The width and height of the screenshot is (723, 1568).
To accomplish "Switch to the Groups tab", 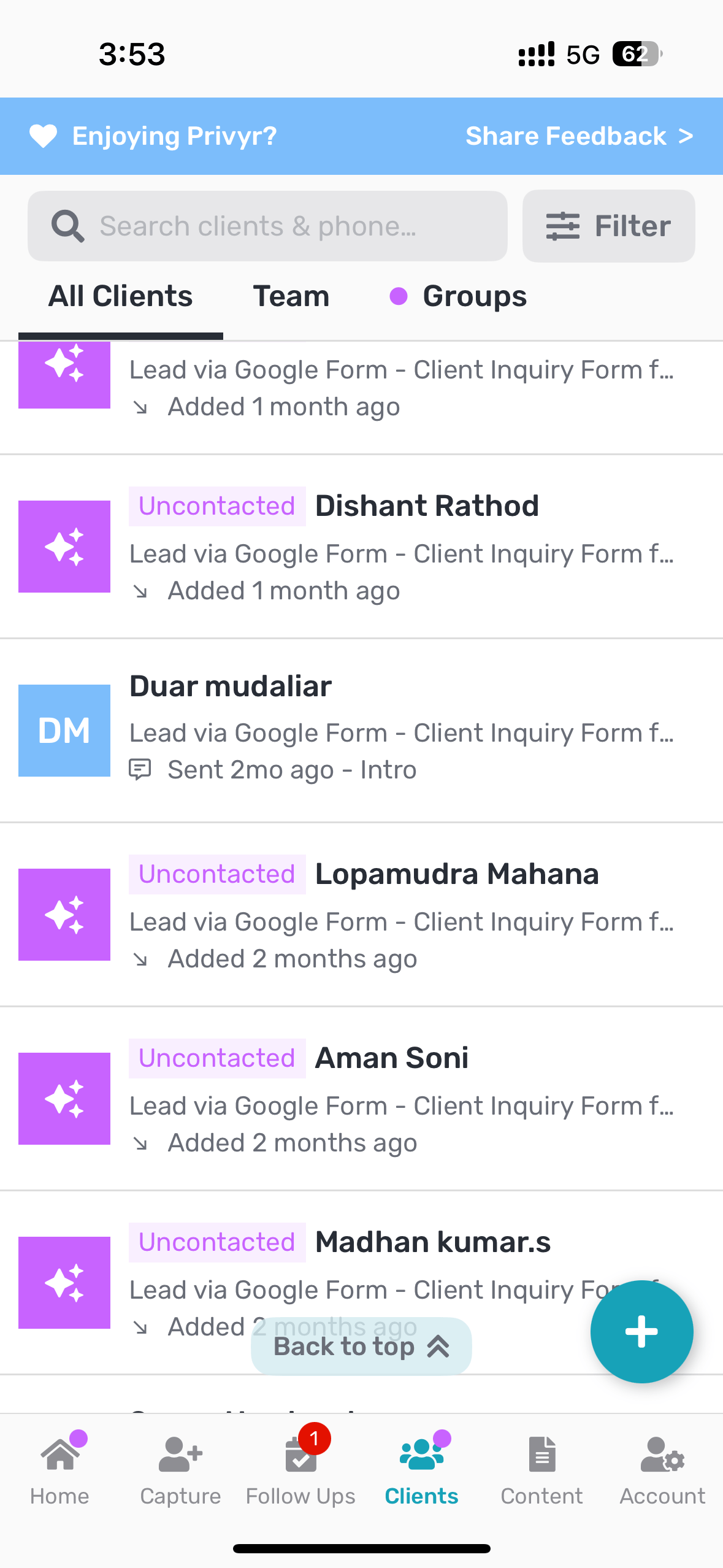I will coord(459,296).
